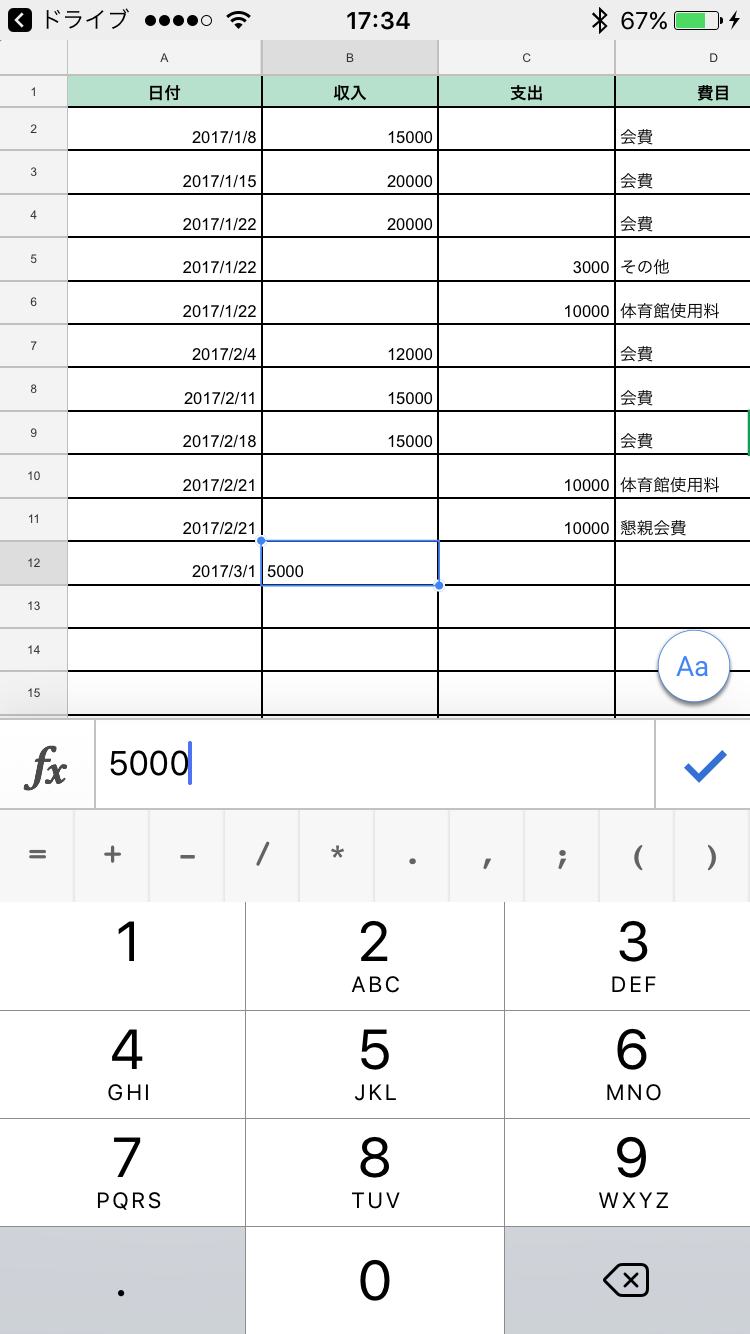Viewport: 750px width, 1334px height.
Task: Select the 2017/1/8 date cell
Action: click(164, 136)
